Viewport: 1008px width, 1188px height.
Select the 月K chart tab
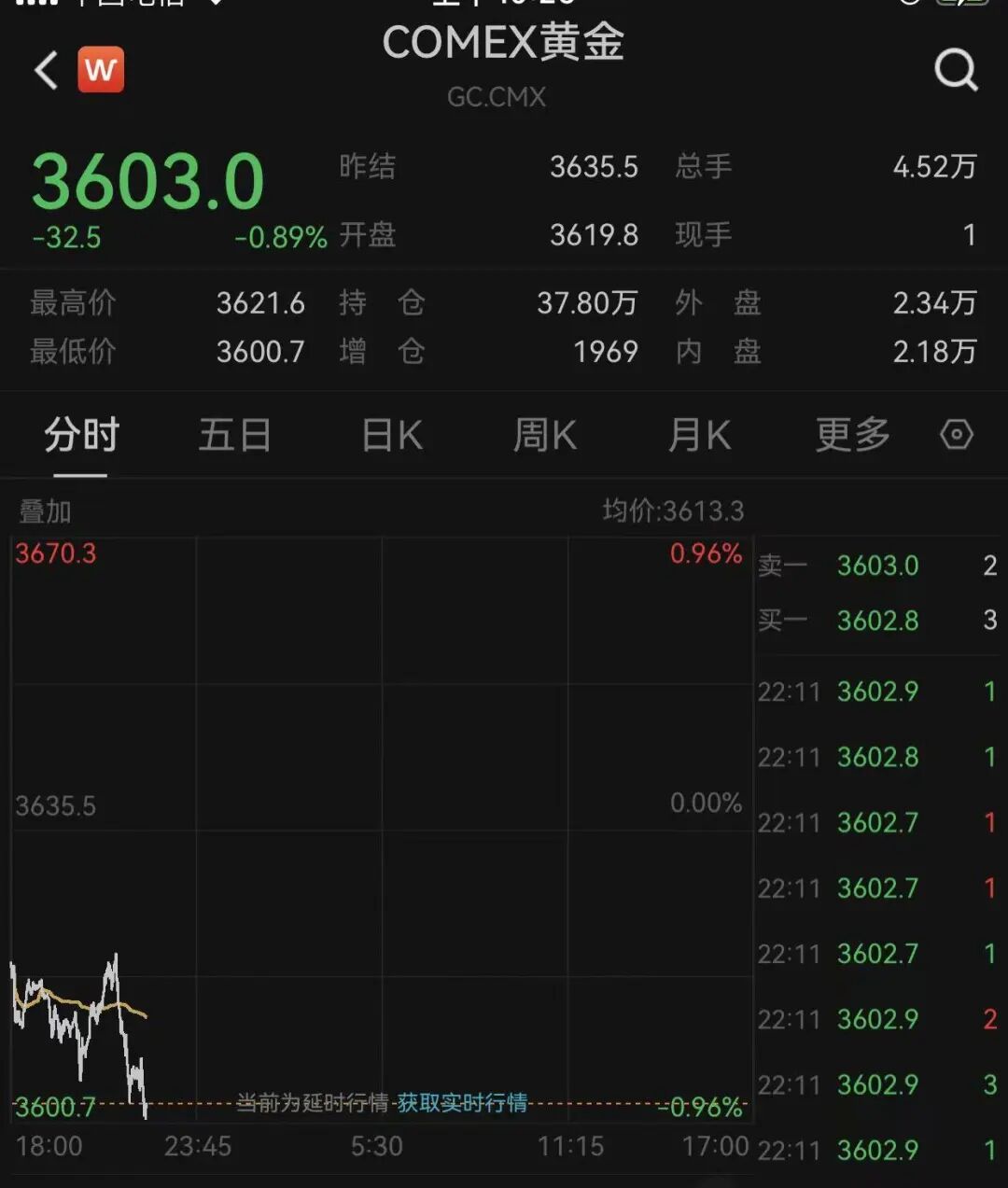(x=699, y=436)
